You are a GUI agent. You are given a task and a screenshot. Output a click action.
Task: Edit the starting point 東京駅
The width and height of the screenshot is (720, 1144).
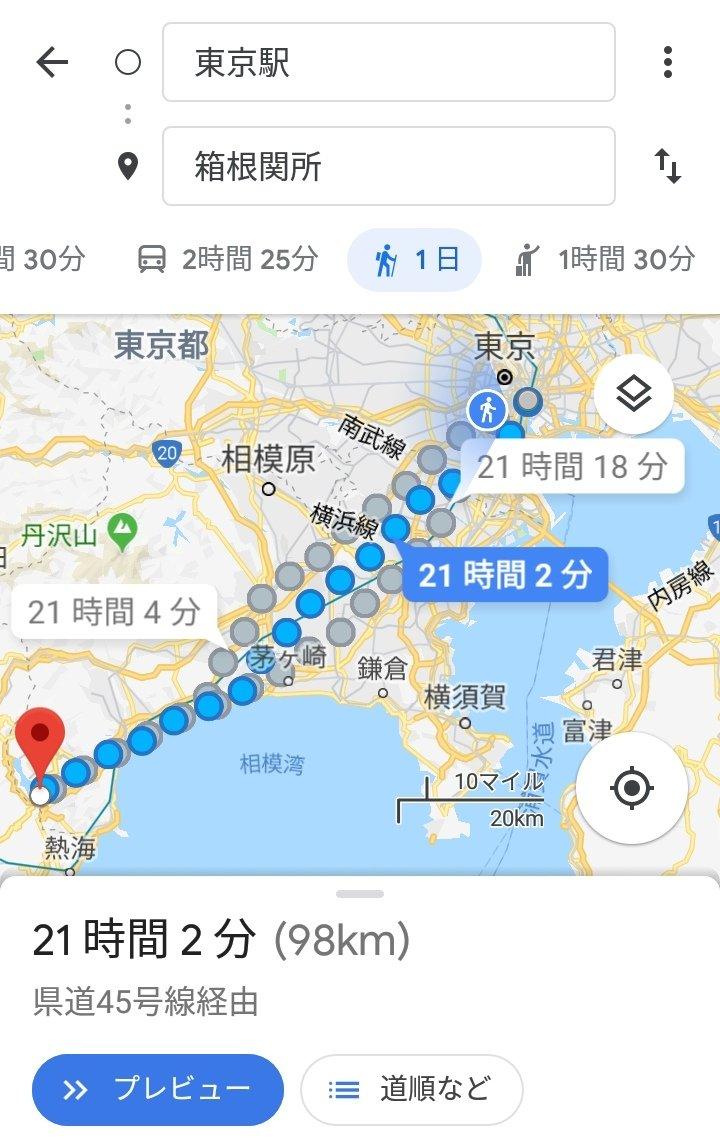[x=388, y=63]
